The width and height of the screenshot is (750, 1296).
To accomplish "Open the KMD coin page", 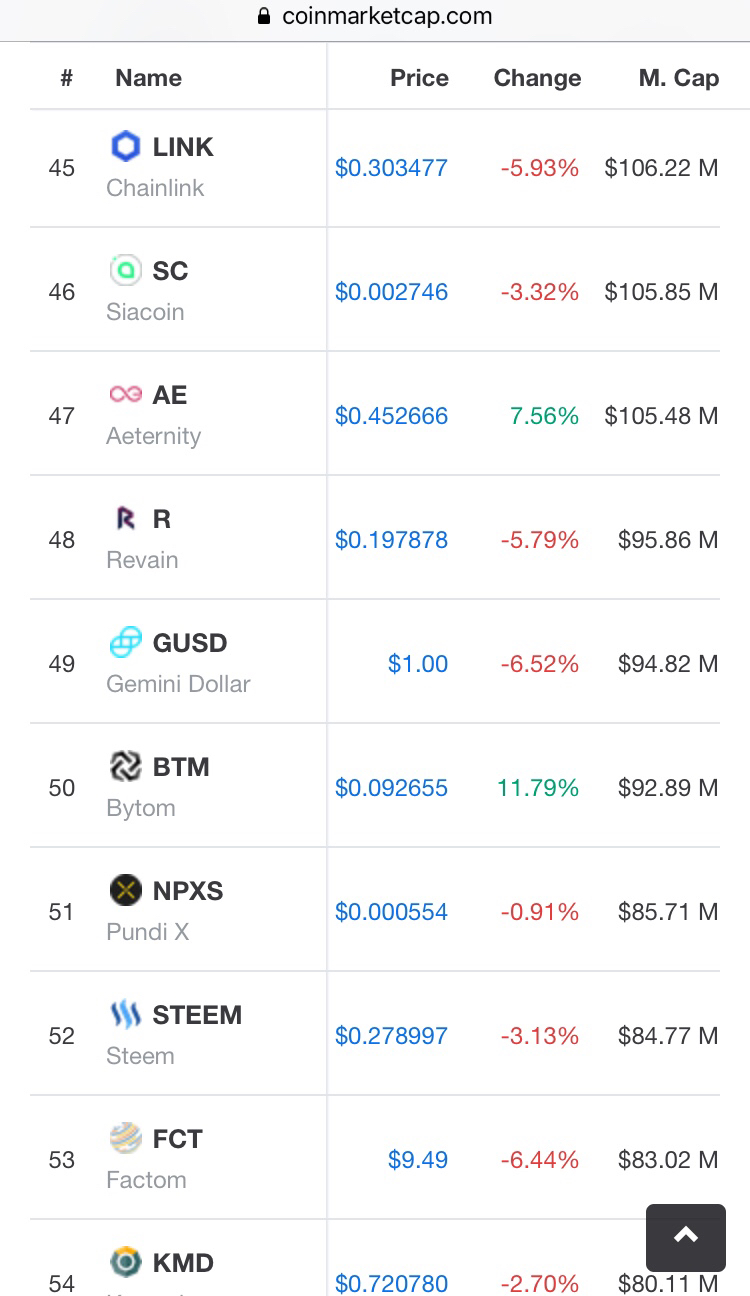I will pos(182,1264).
